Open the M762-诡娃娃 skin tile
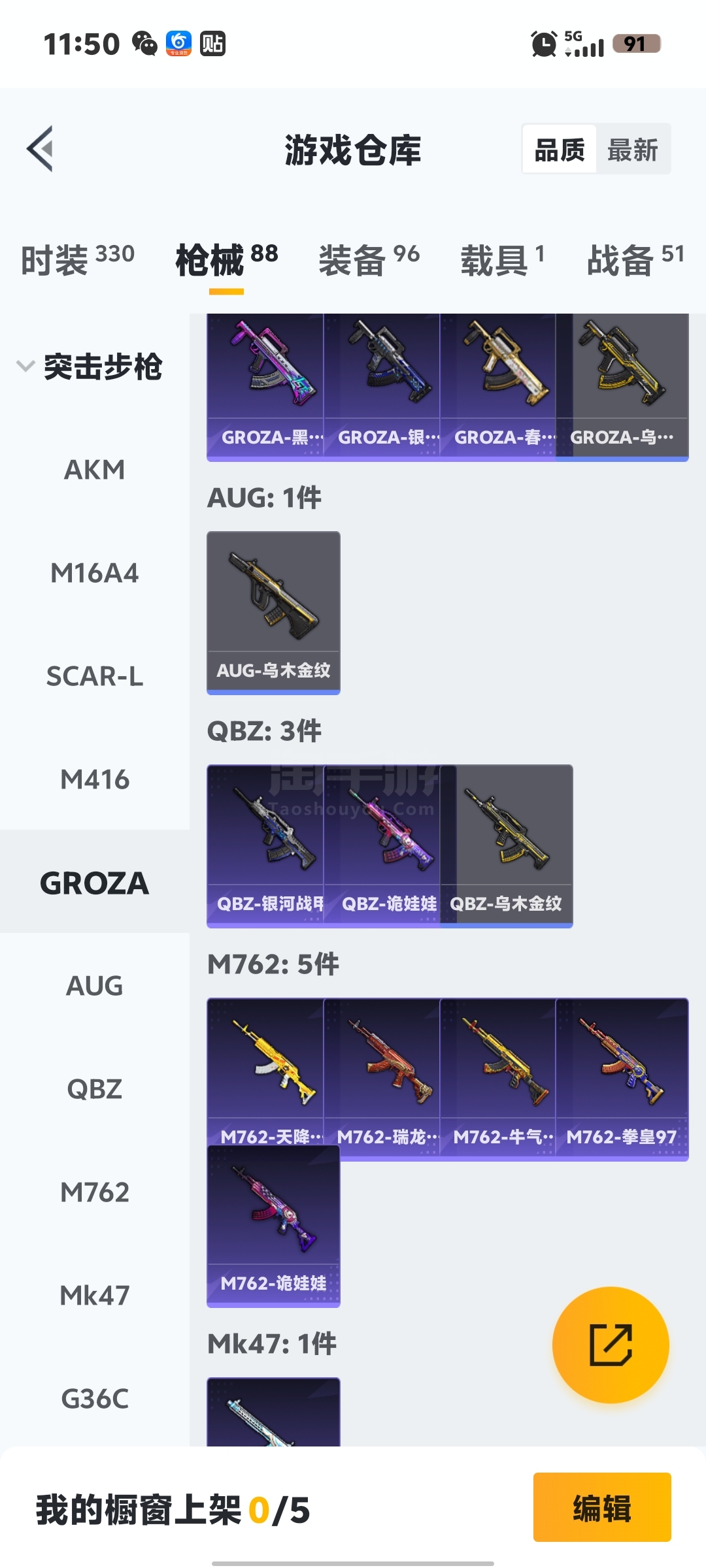 [273, 1226]
